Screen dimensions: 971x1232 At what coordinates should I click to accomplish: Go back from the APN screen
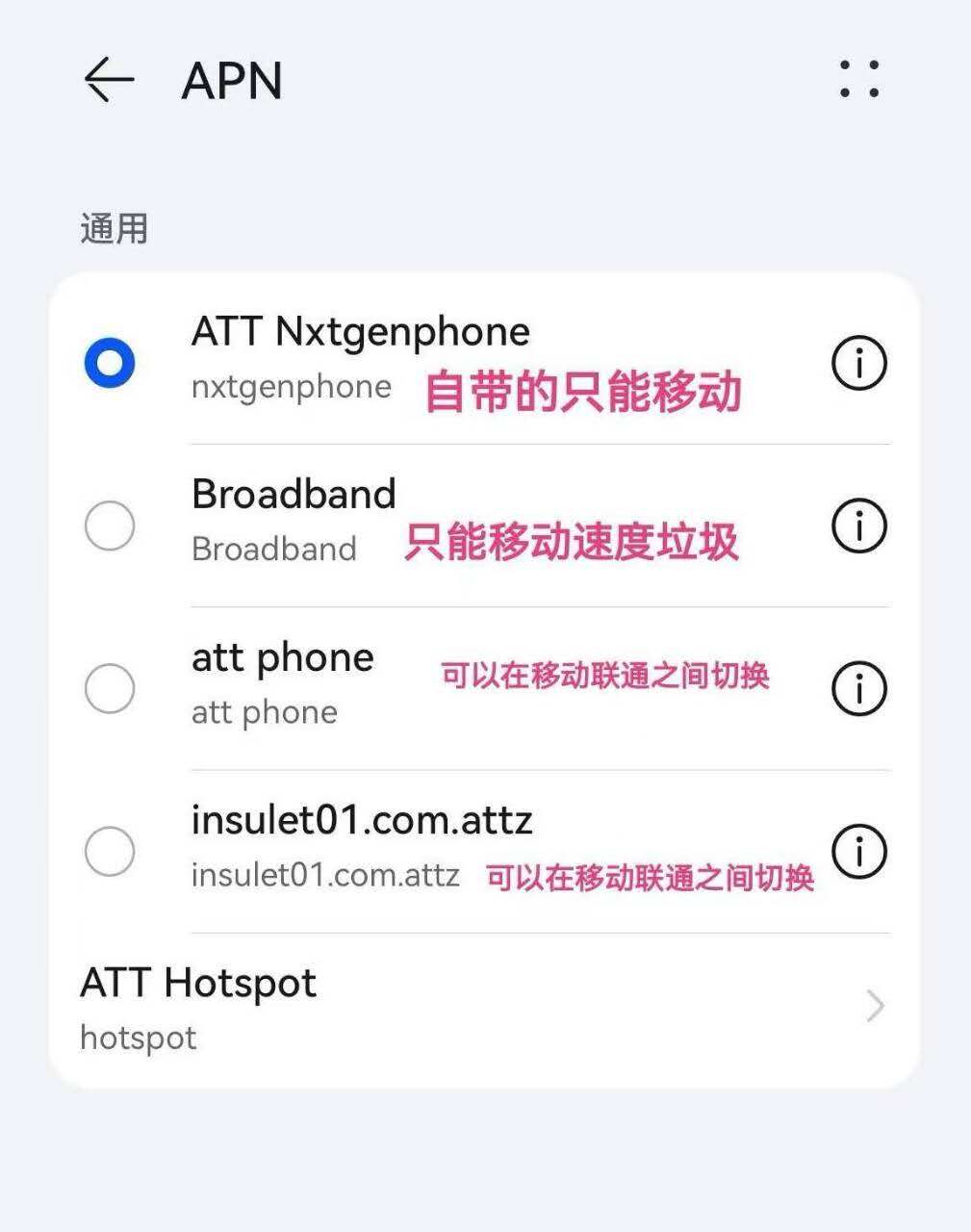click(x=109, y=80)
